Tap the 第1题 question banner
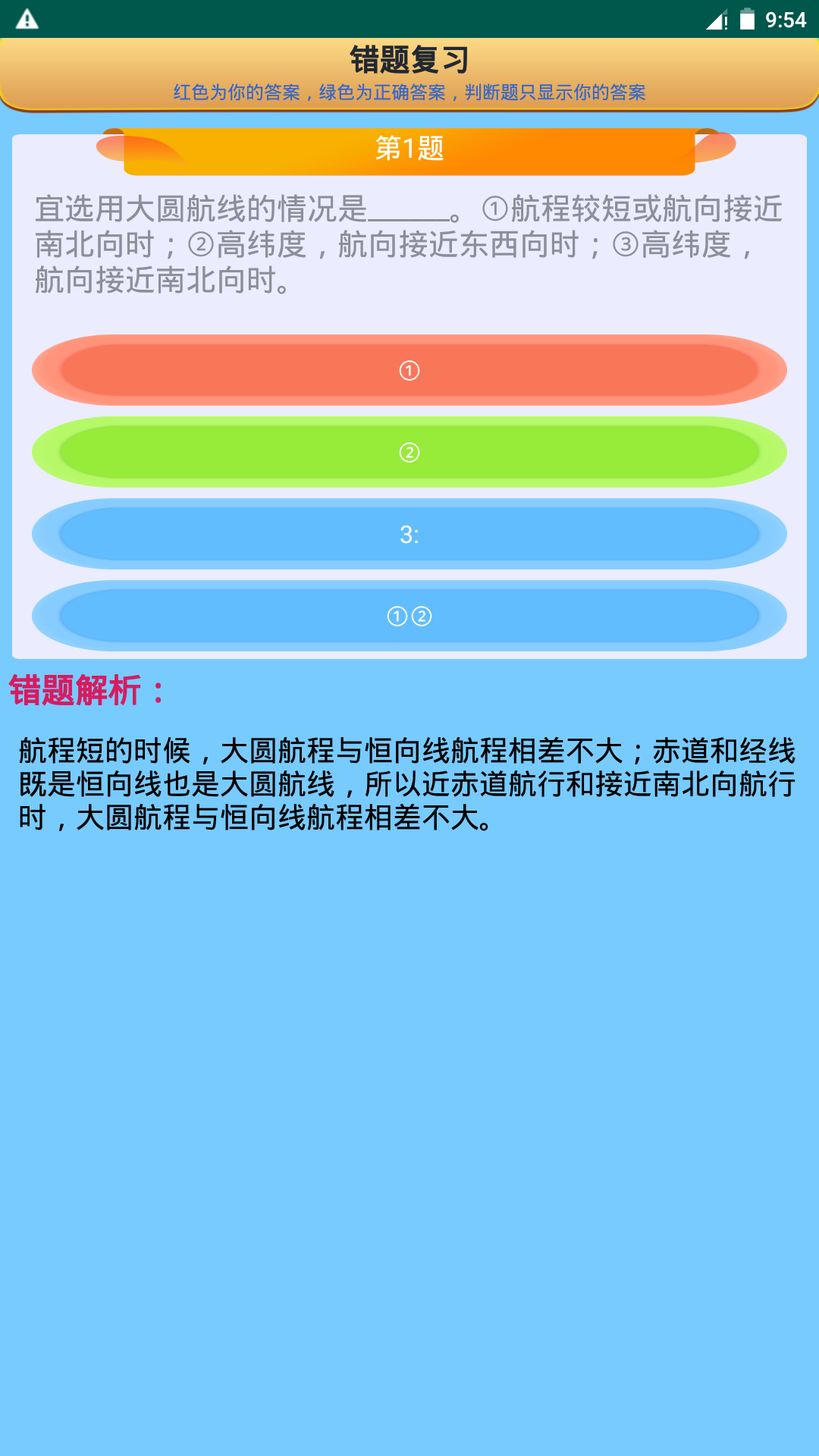The width and height of the screenshot is (819, 1456). pyautogui.click(x=409, y=150)
